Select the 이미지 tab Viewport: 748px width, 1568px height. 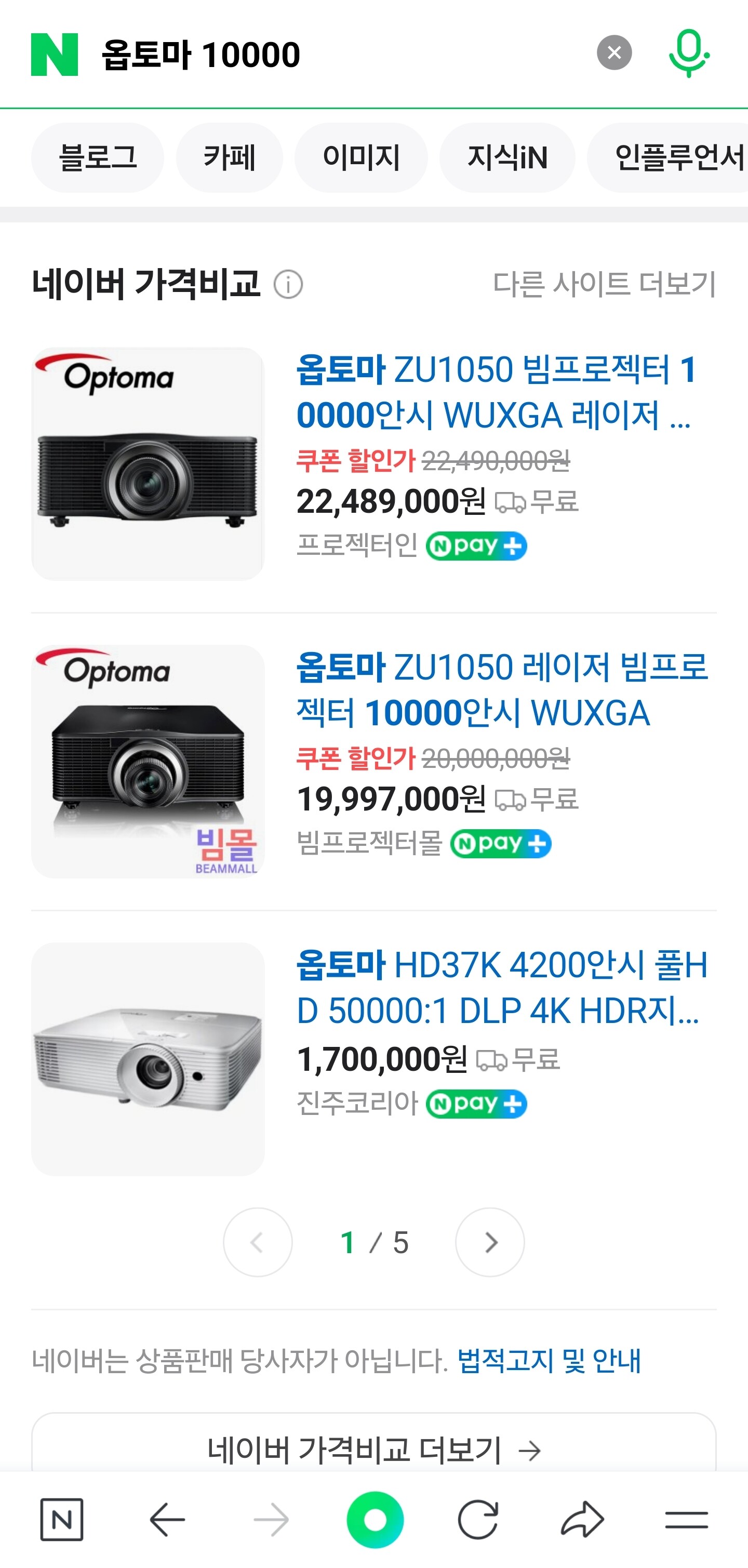coord(361,157)
